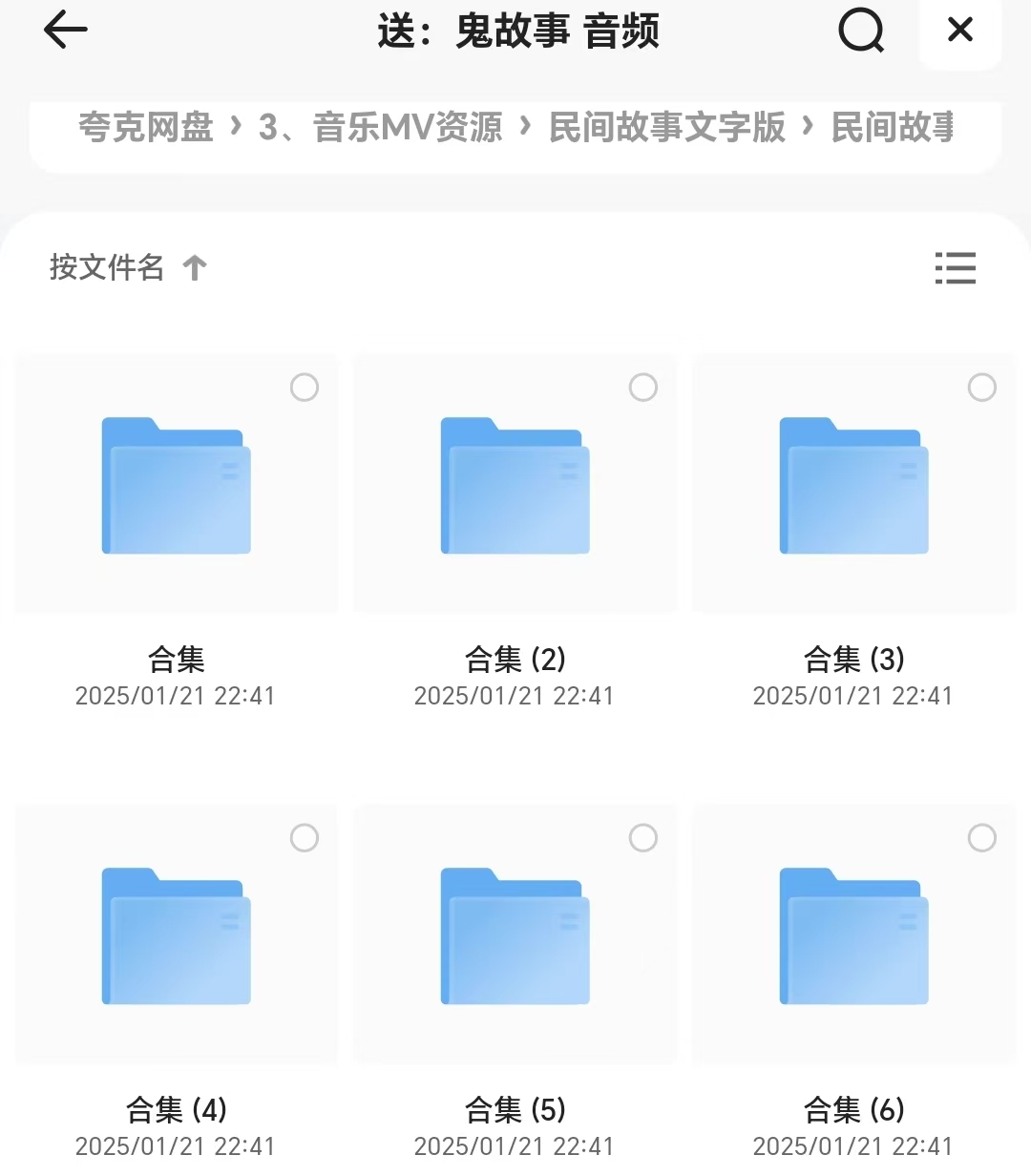Change the 按文件名 sort order
This screenshot has height=1176, width=1031.
click(x=128, y=268)
